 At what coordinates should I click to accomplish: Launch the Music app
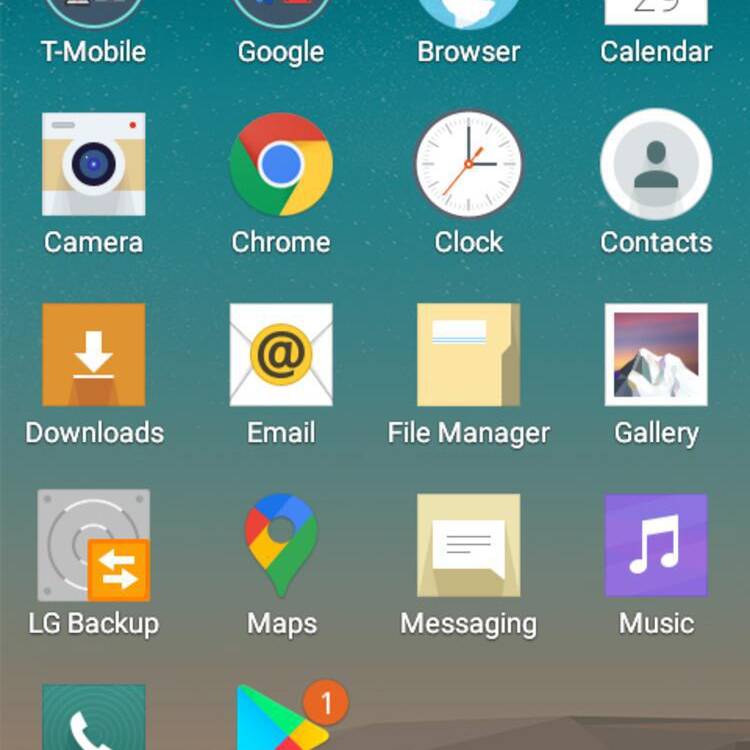tap(656, 546)
